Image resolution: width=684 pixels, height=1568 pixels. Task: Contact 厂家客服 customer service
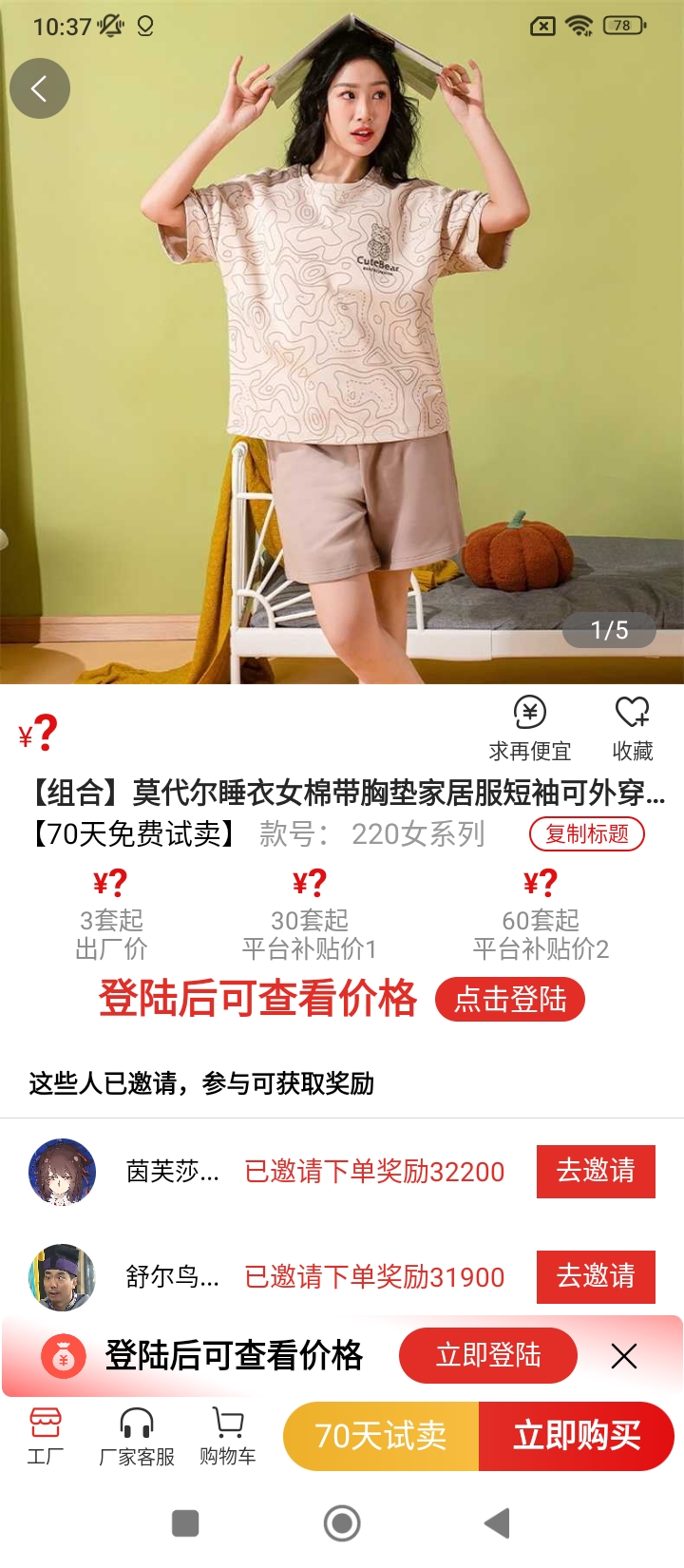point(137,1436)
